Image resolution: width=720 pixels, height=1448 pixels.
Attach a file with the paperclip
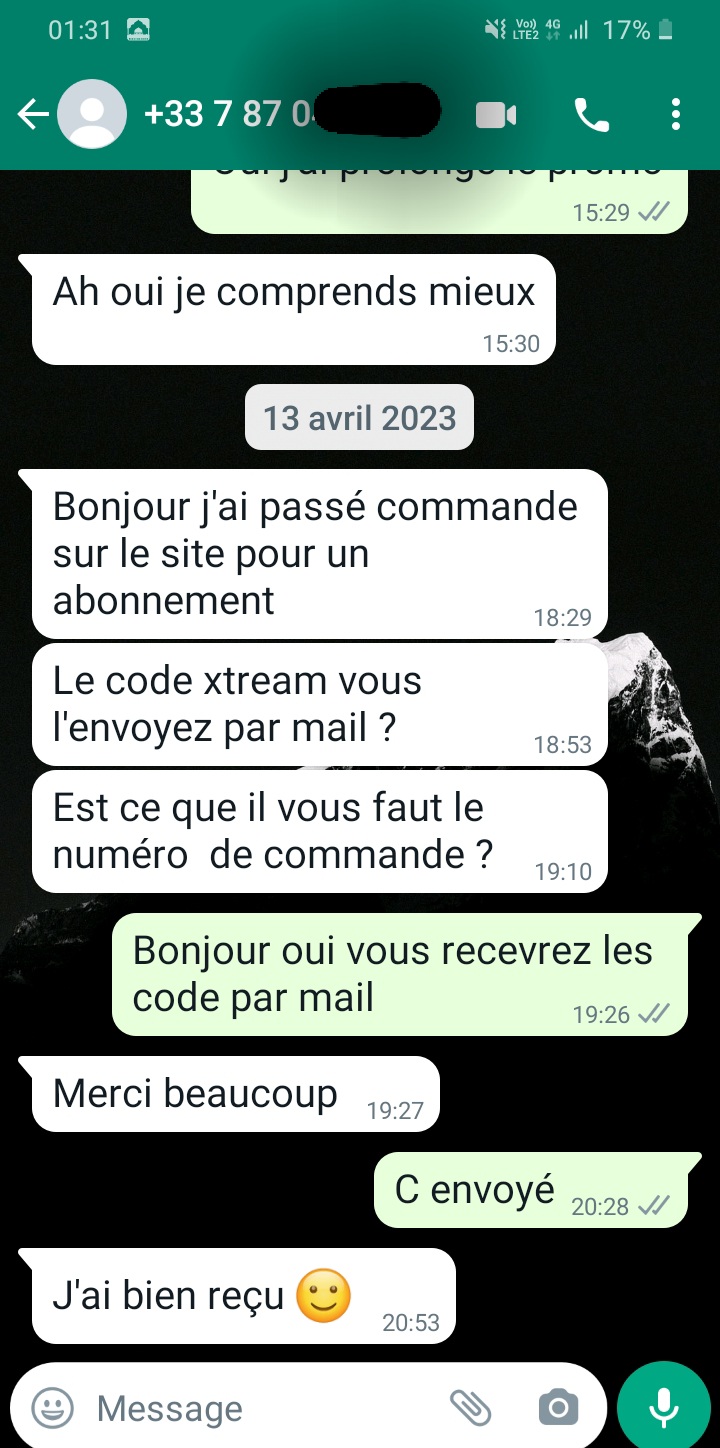(x=470, y=1408)
